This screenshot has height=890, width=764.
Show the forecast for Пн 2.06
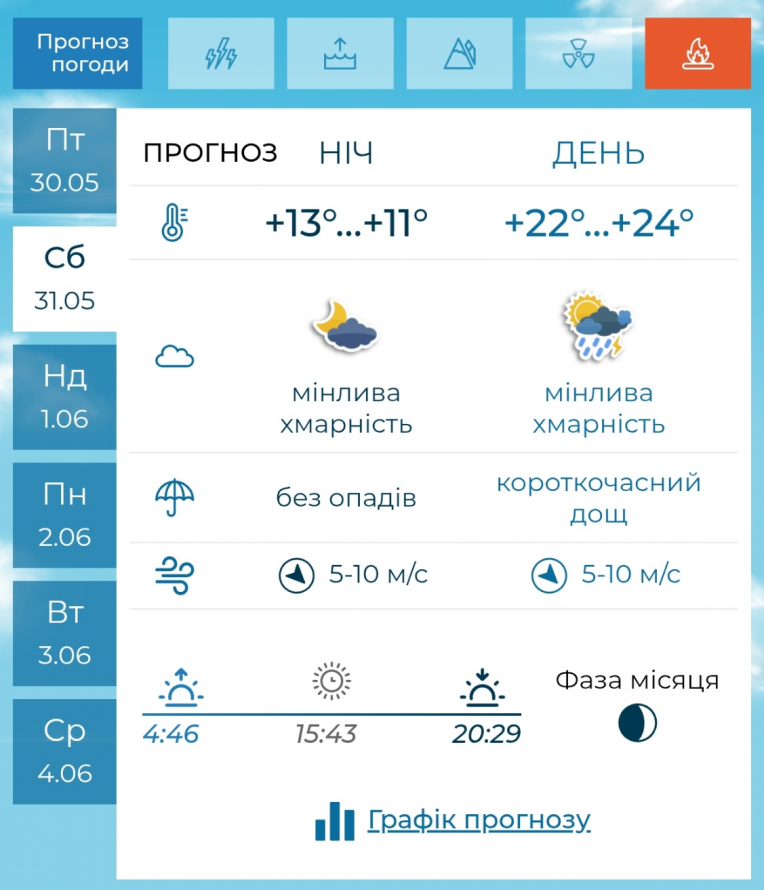tap(65, 515)
